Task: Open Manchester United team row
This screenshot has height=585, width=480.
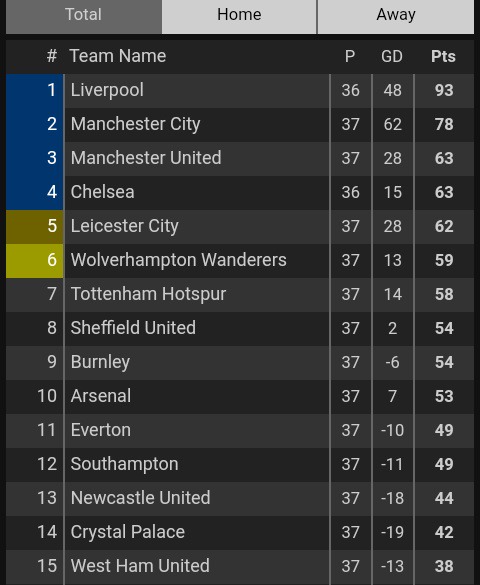Action: pyautogui.click(x=240, y=159)
